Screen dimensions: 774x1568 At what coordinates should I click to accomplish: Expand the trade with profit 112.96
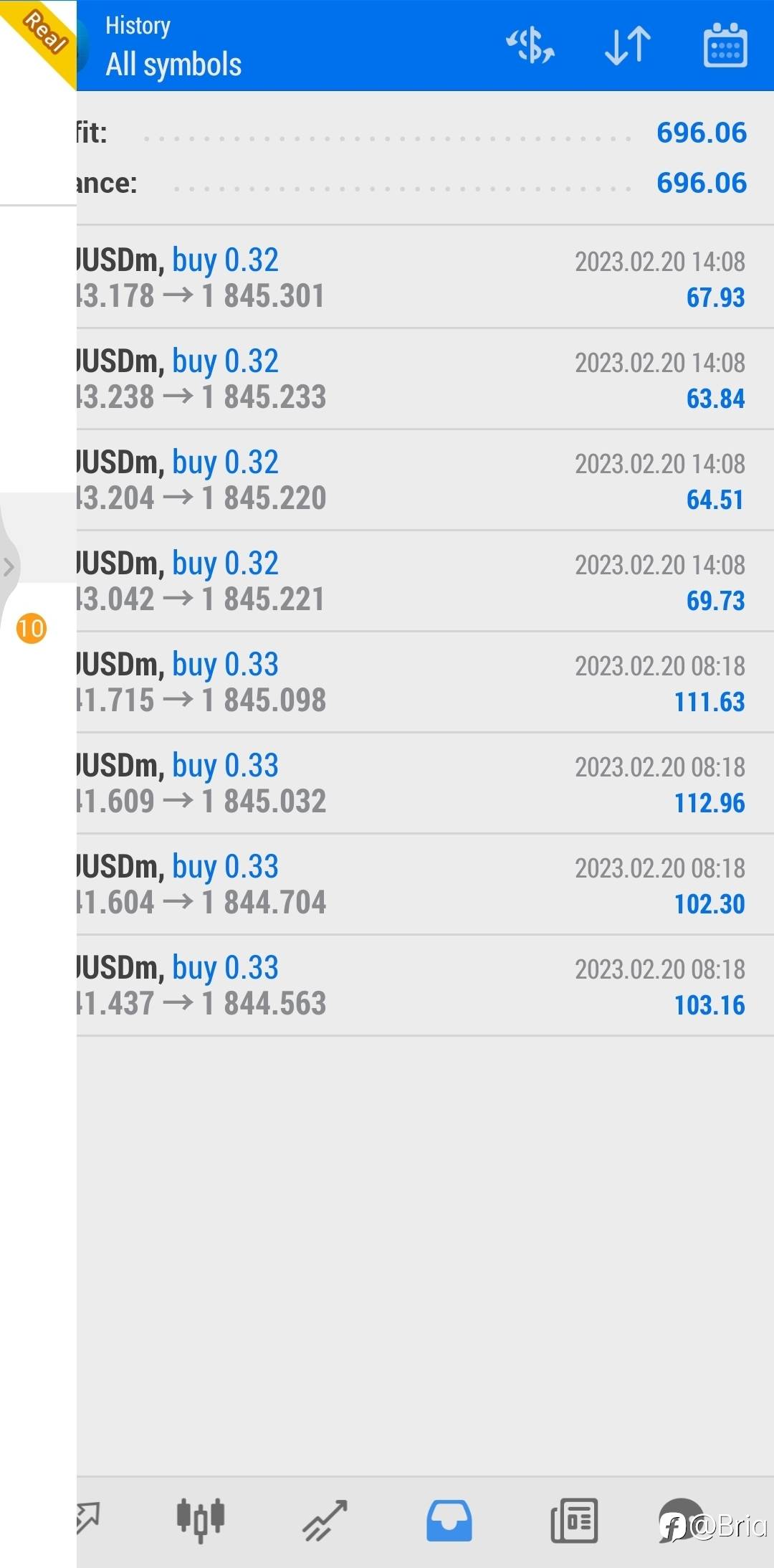tap(425, 783)
